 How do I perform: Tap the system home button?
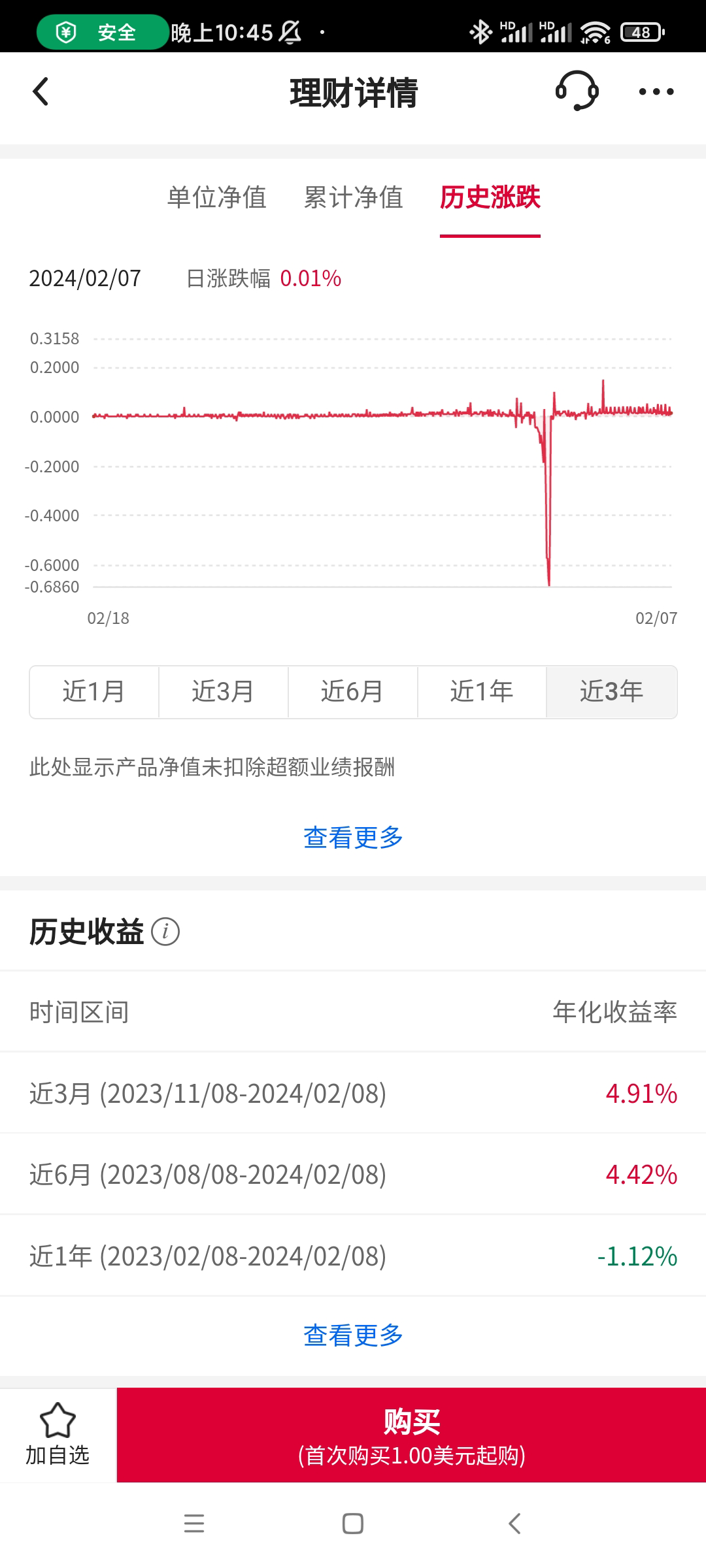pyautogui.click(x=353, y=1524)
